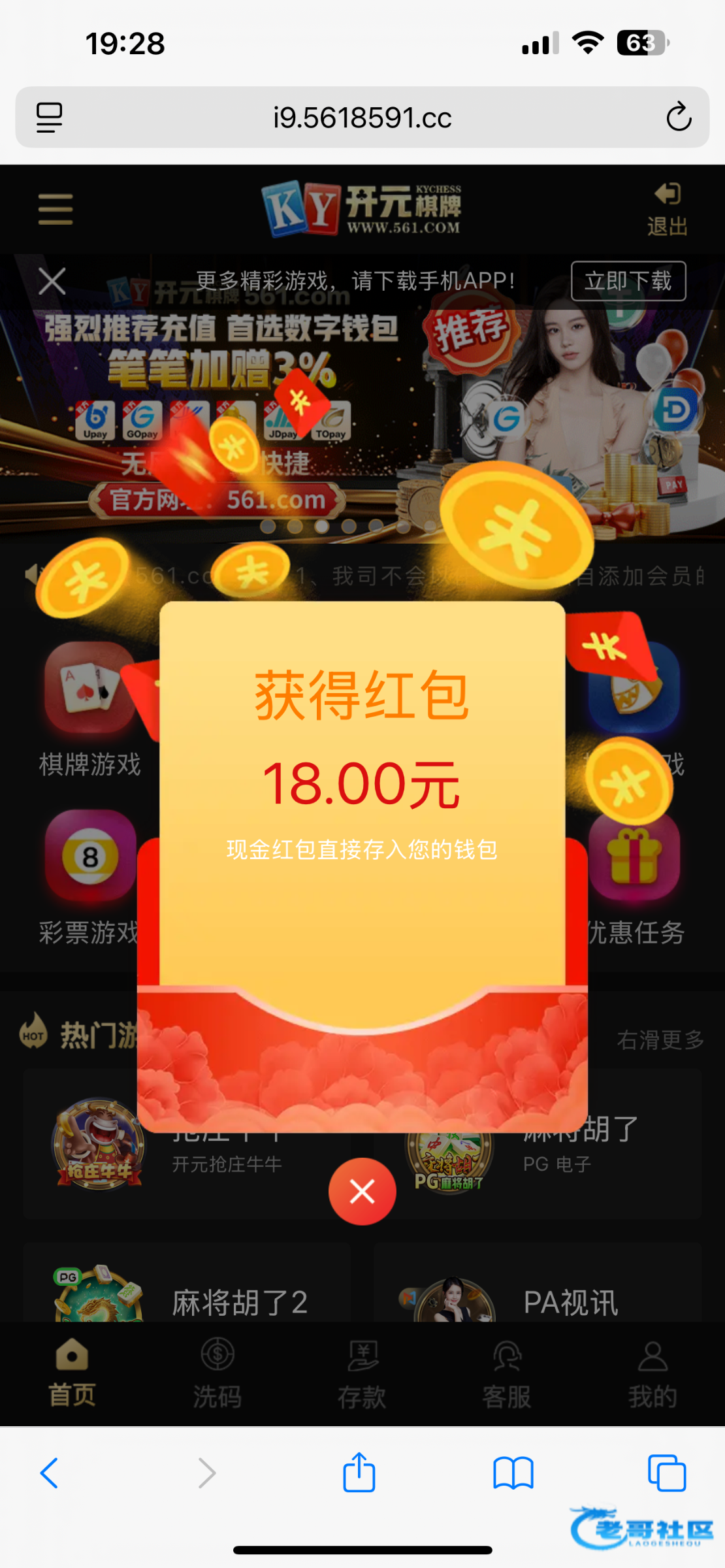The width and height of the screenshot is (725, 1568).
Task: Open Safari bookmarks
Action: pyautogui.click(x=513, y=1473)
